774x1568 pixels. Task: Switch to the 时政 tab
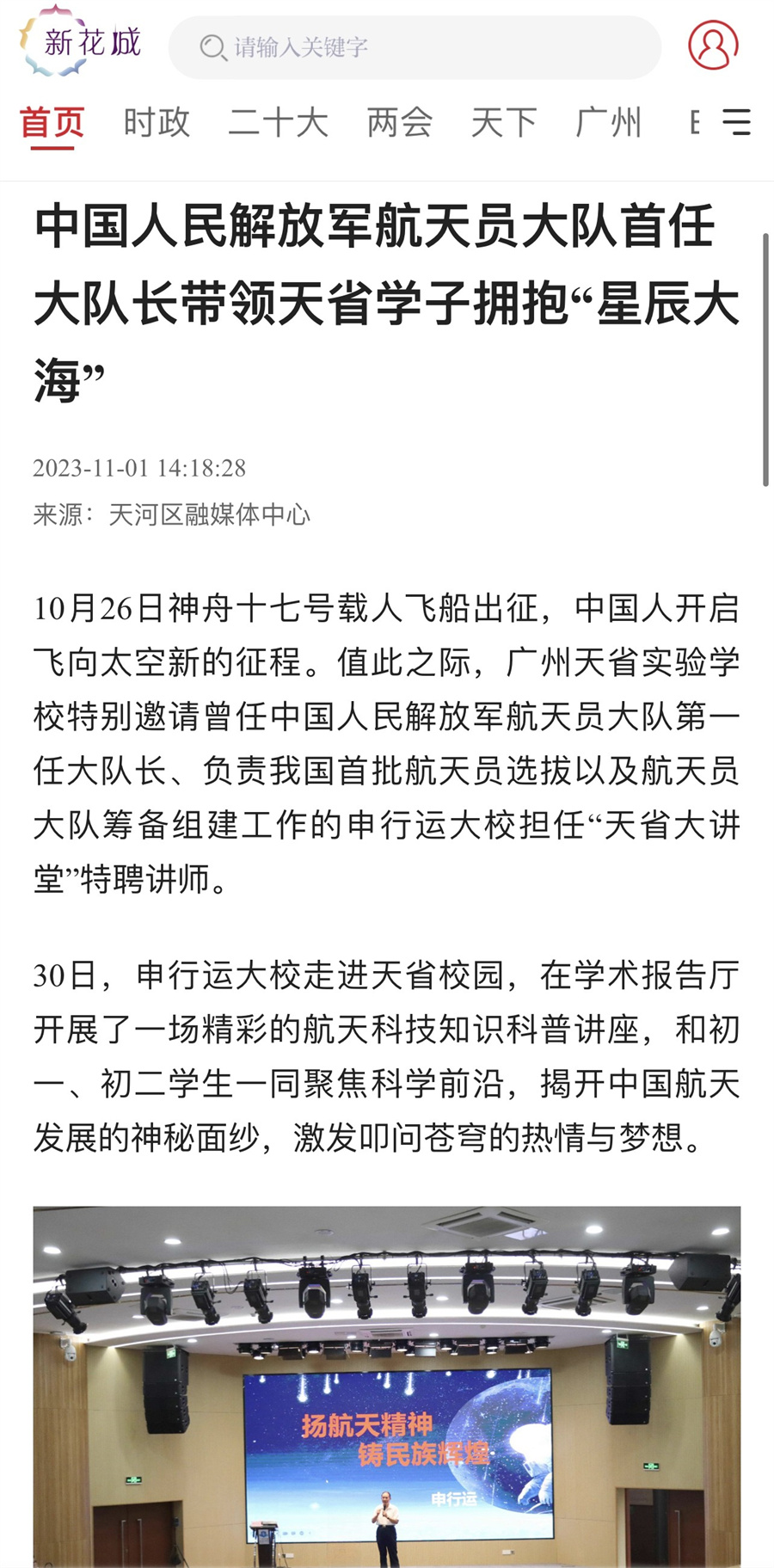(157, 123)
